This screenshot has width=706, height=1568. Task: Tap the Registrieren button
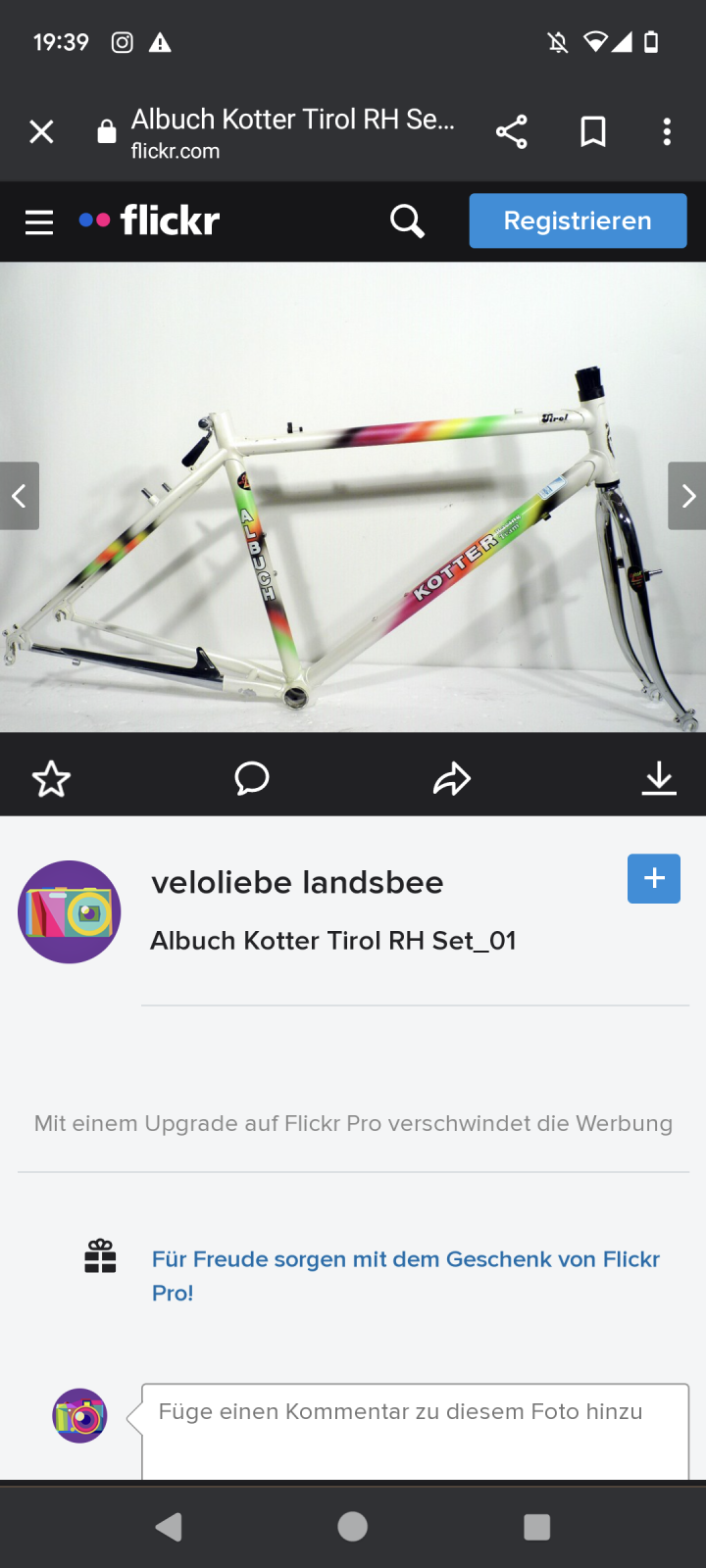[x=578, y=220]
